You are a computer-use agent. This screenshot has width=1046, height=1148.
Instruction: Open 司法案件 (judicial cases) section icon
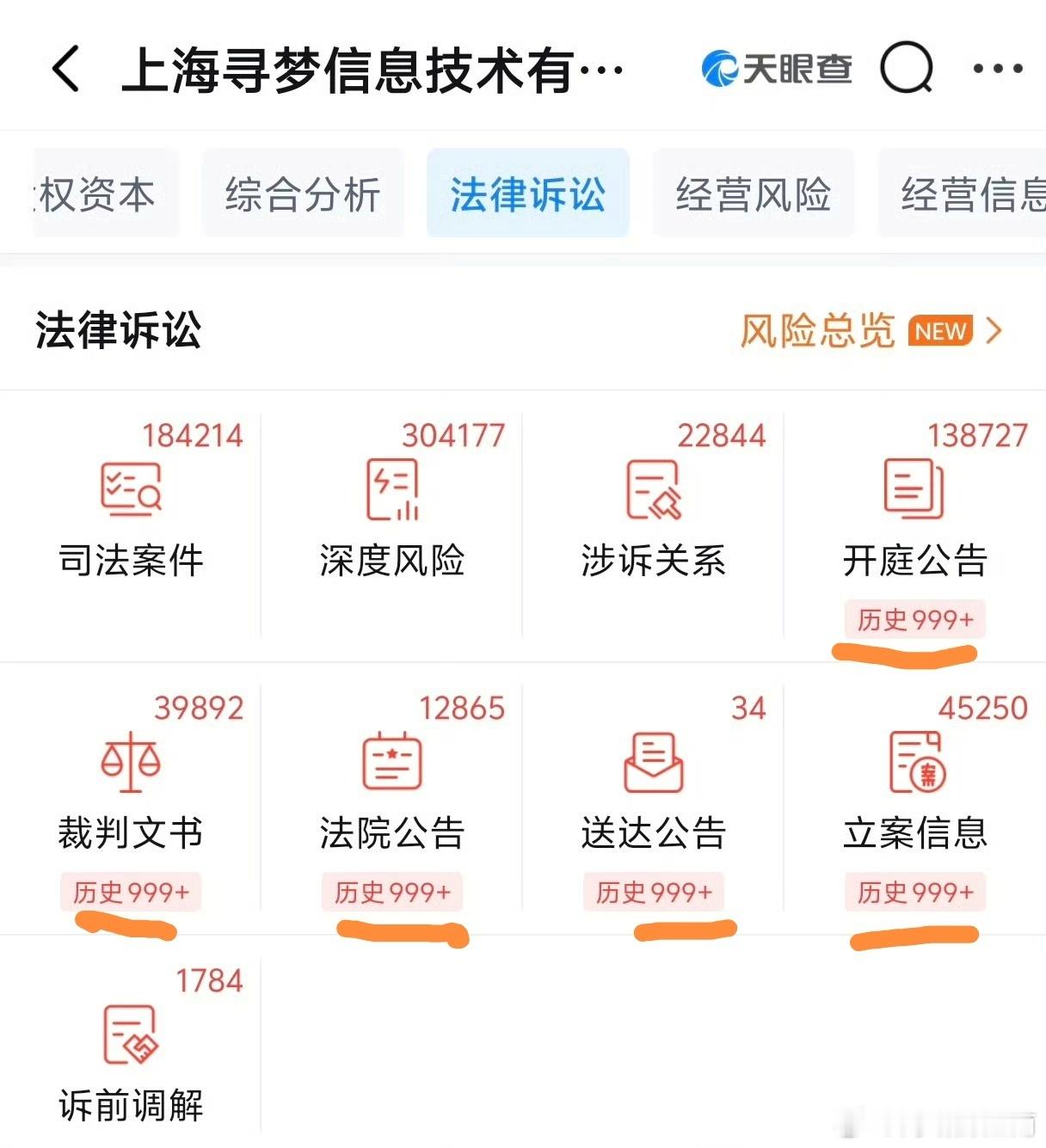(131, 490)
